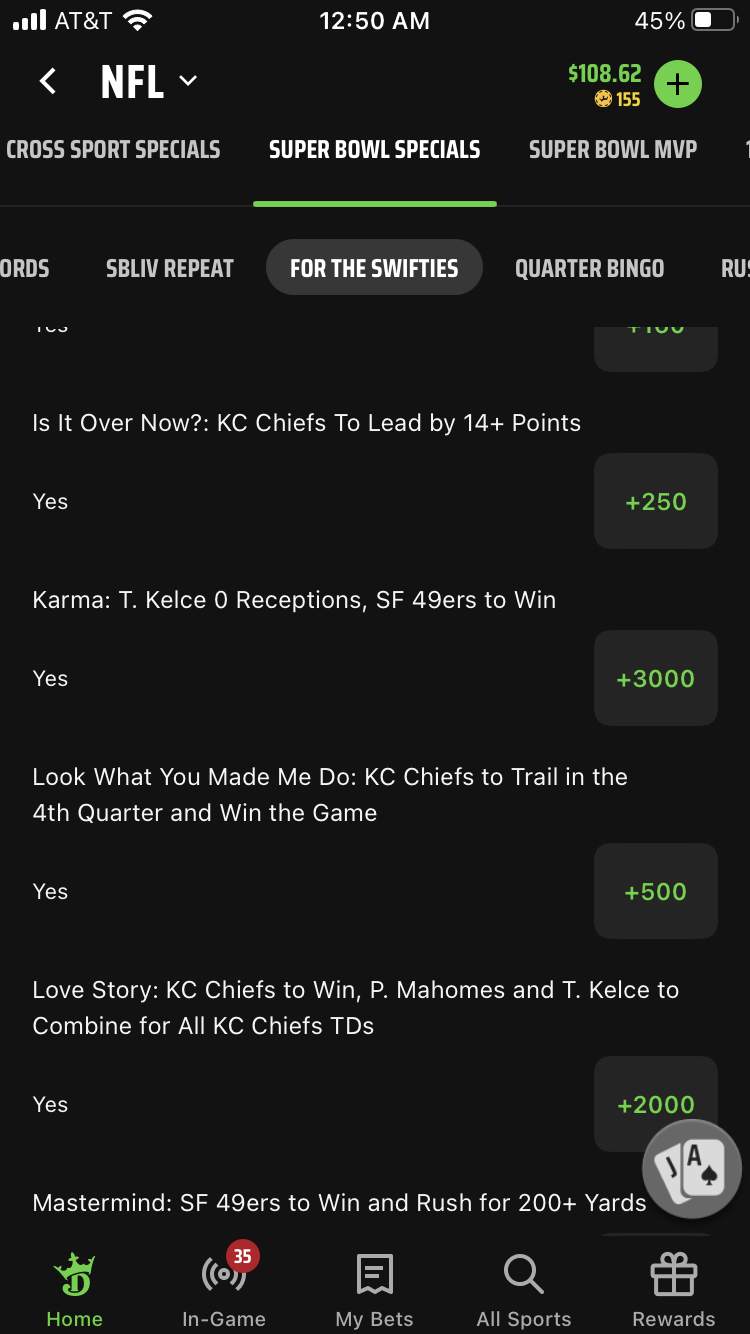Screen dimensions: 750x1334
Task: Add +2000 Love Story bet
Action: click(x=656, y=1104)
